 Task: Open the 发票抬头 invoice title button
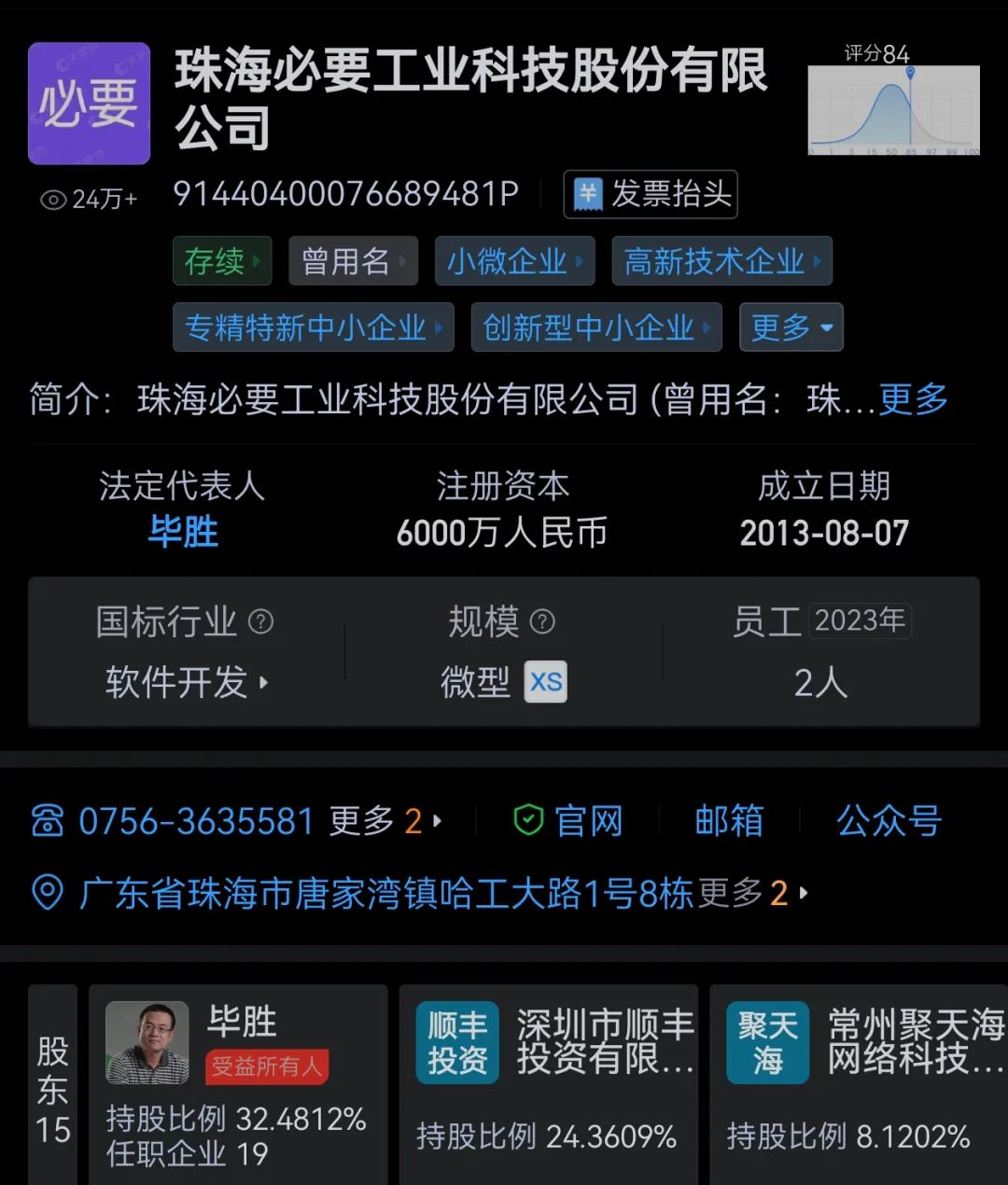[x=651, y=194]
